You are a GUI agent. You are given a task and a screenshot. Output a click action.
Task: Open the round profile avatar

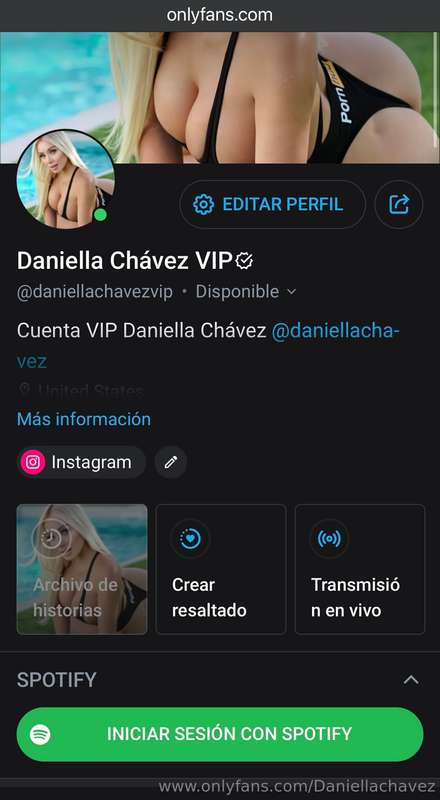click(x=66, y=179)
